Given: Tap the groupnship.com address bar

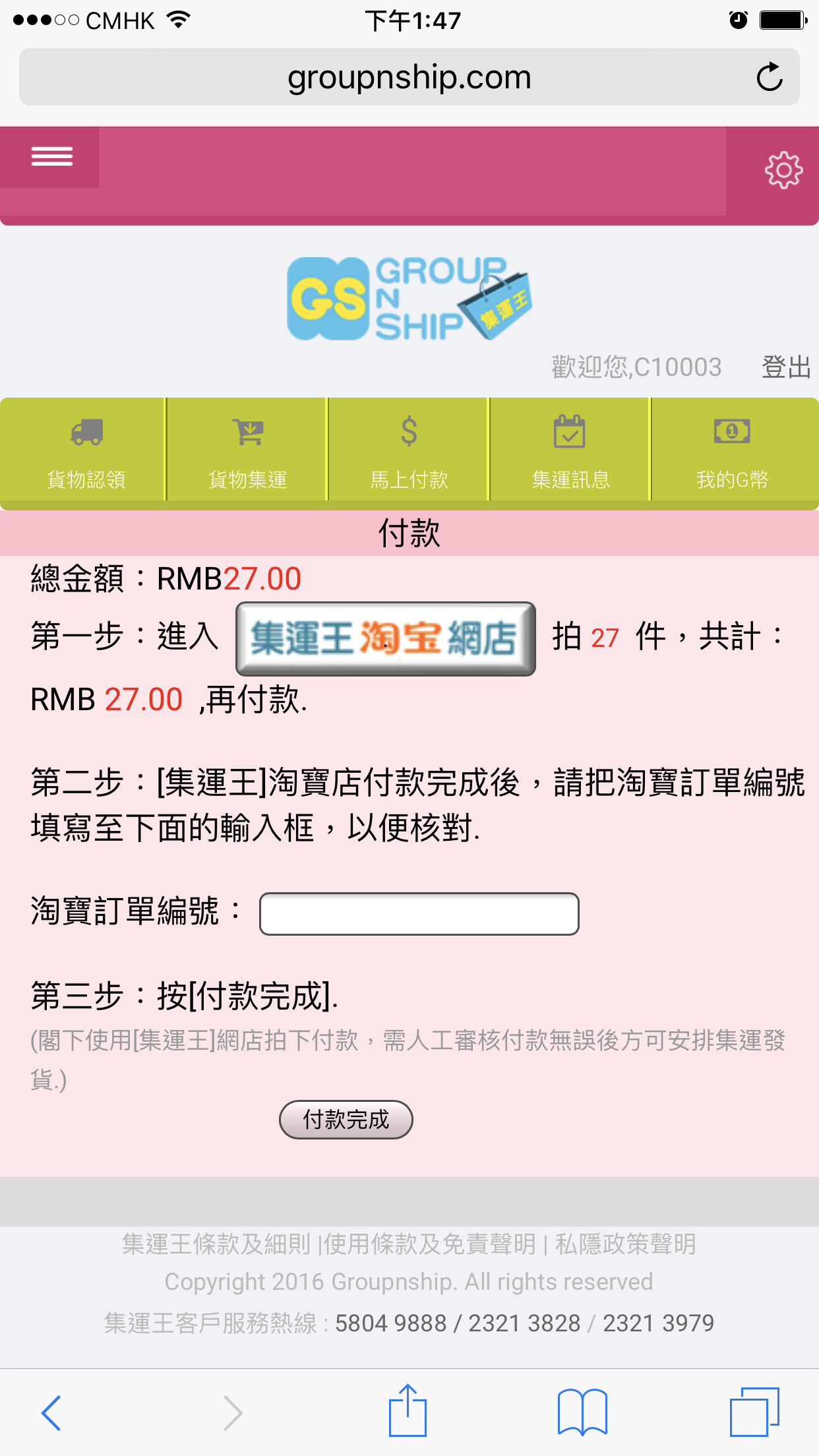Looking at the screenshot, I should pos(409,77).
